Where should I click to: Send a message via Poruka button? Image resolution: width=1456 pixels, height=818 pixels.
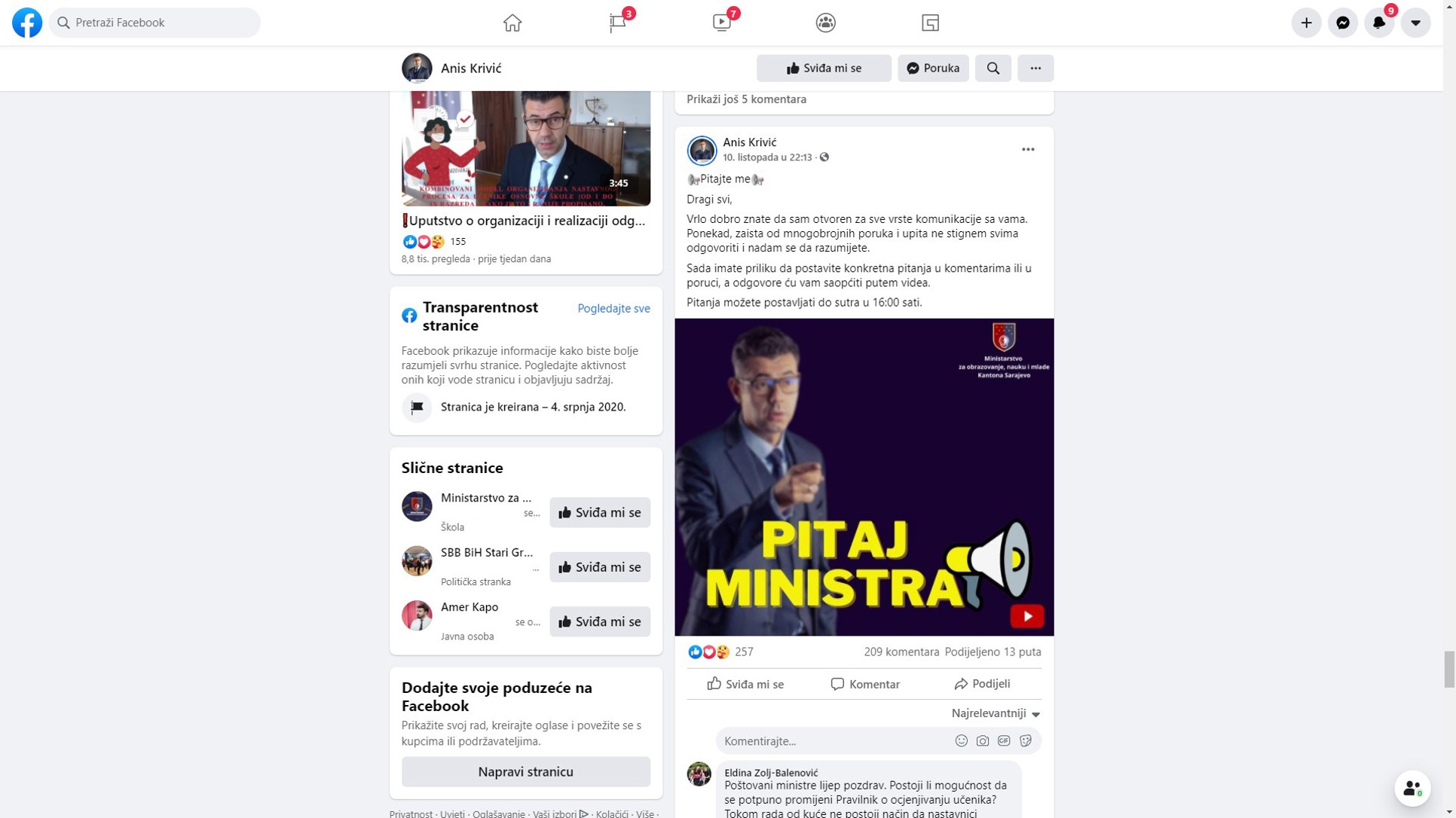[933, 69]
